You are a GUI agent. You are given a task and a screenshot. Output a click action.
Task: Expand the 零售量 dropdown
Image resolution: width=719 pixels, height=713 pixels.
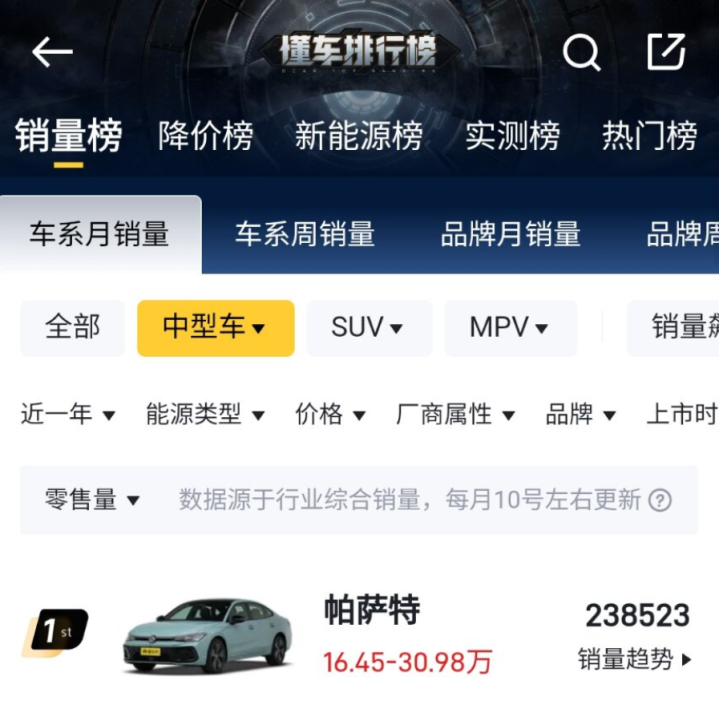(x=92, y=500)
